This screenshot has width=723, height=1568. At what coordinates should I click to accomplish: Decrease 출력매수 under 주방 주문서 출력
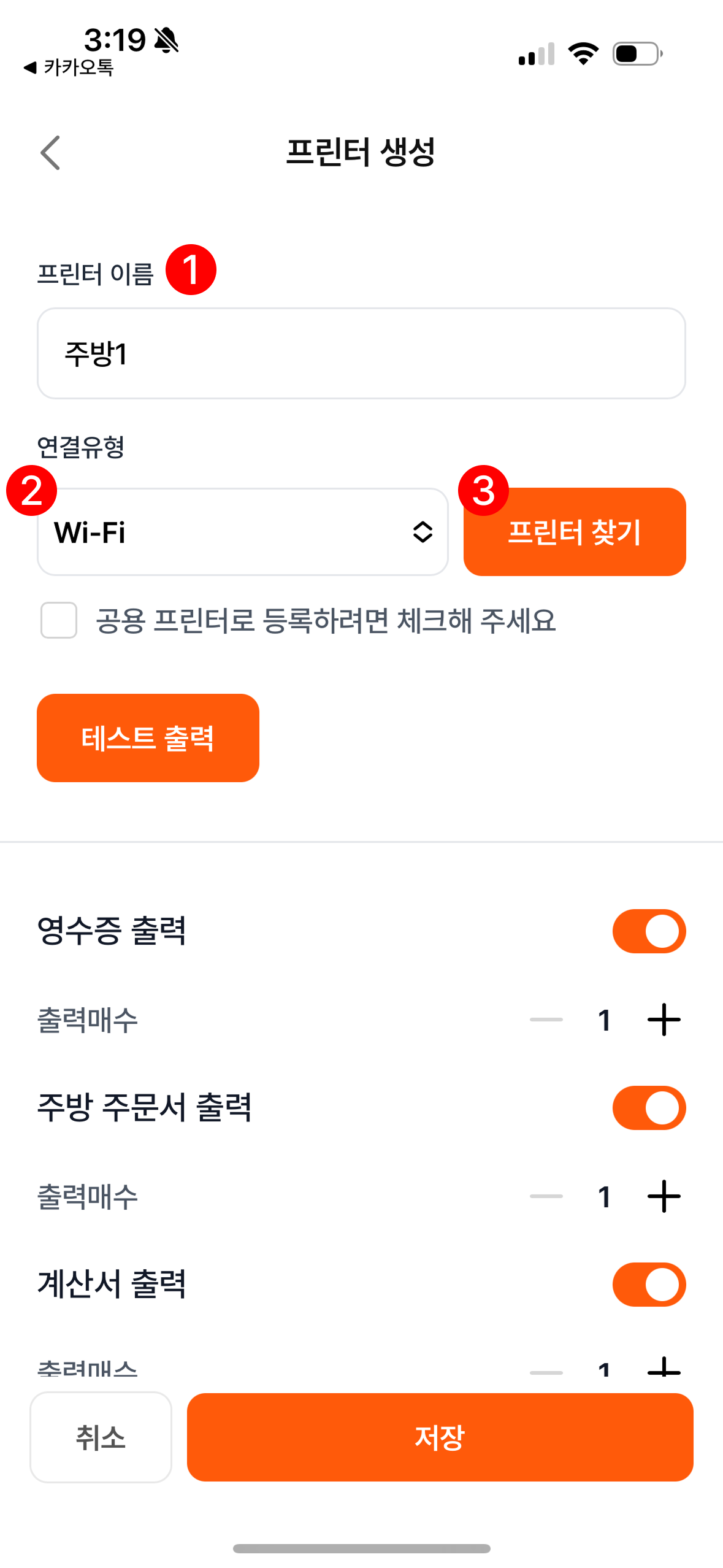coord(546,1196)
